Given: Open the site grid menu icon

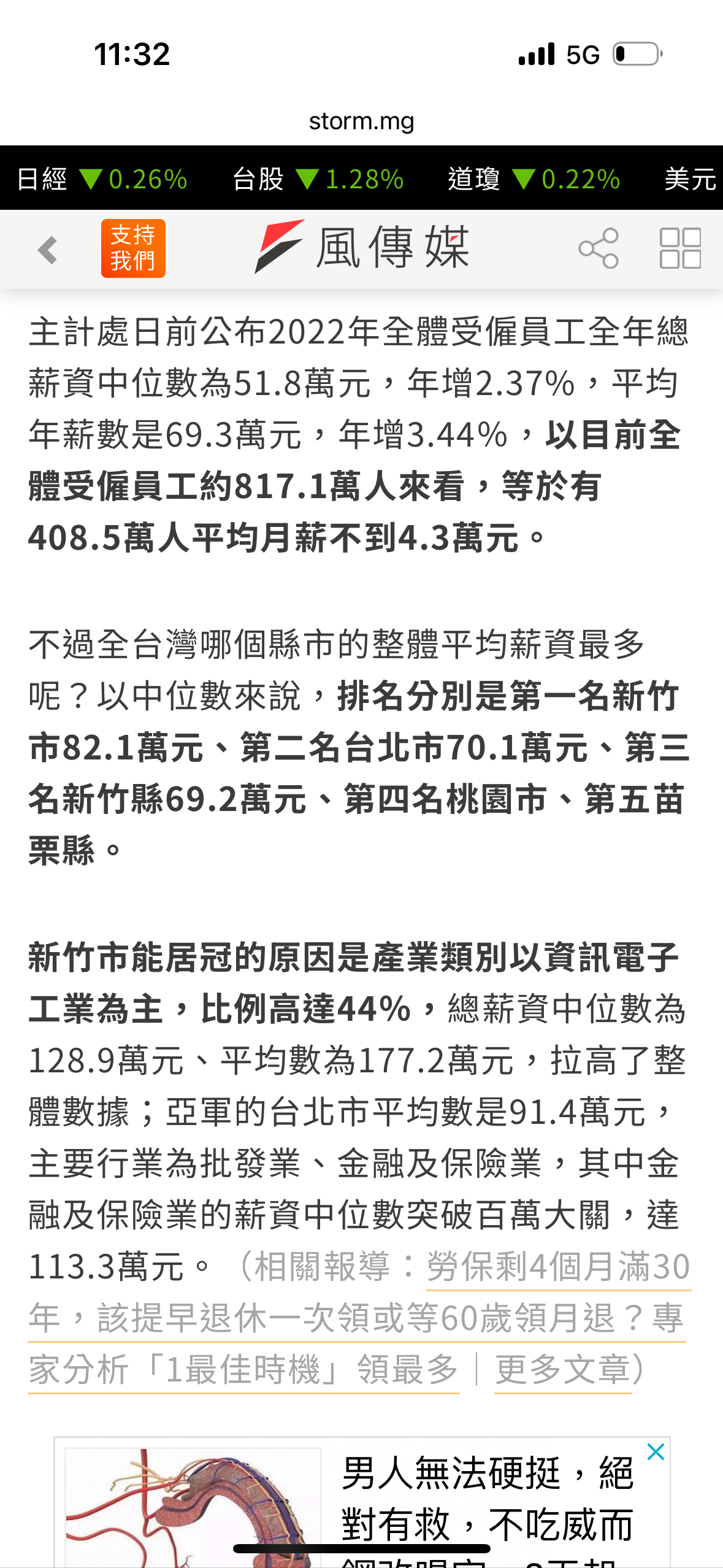Looking at the screenshot, I should pyautogui.click(x=678, y=250).
